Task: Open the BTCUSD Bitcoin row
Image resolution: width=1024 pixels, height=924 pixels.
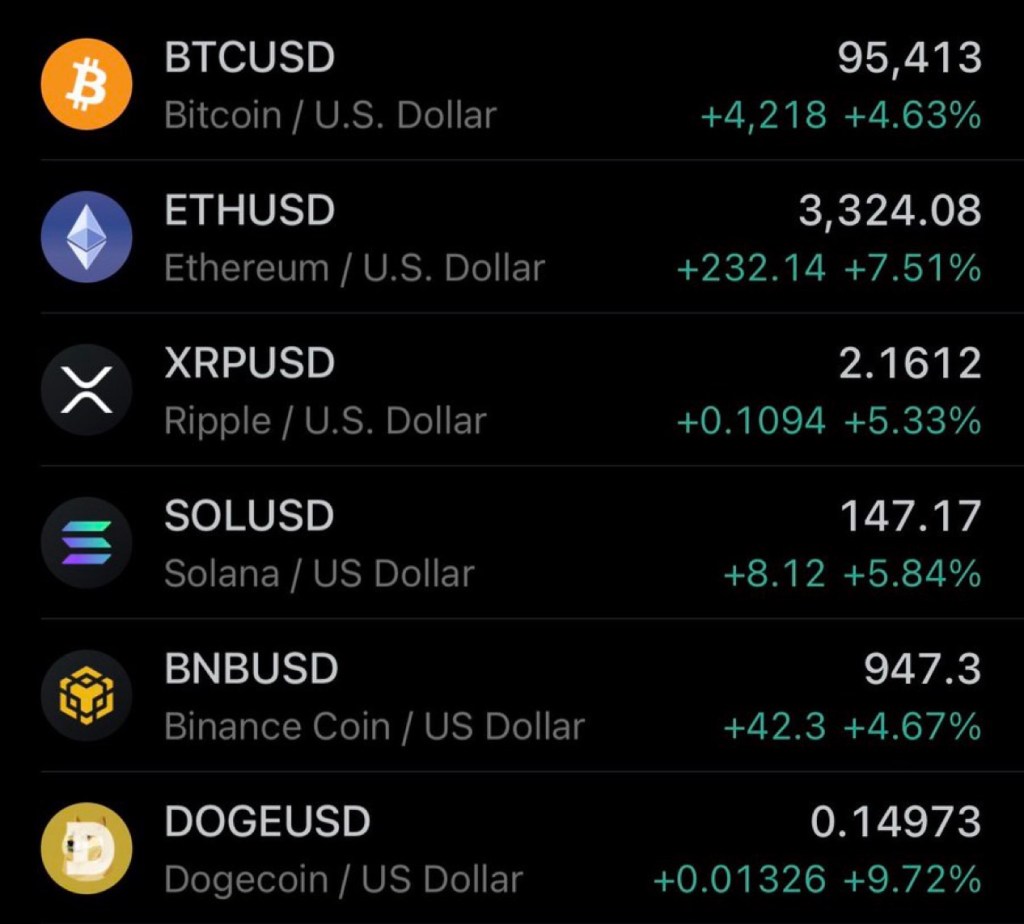Action: click(510, 86)
